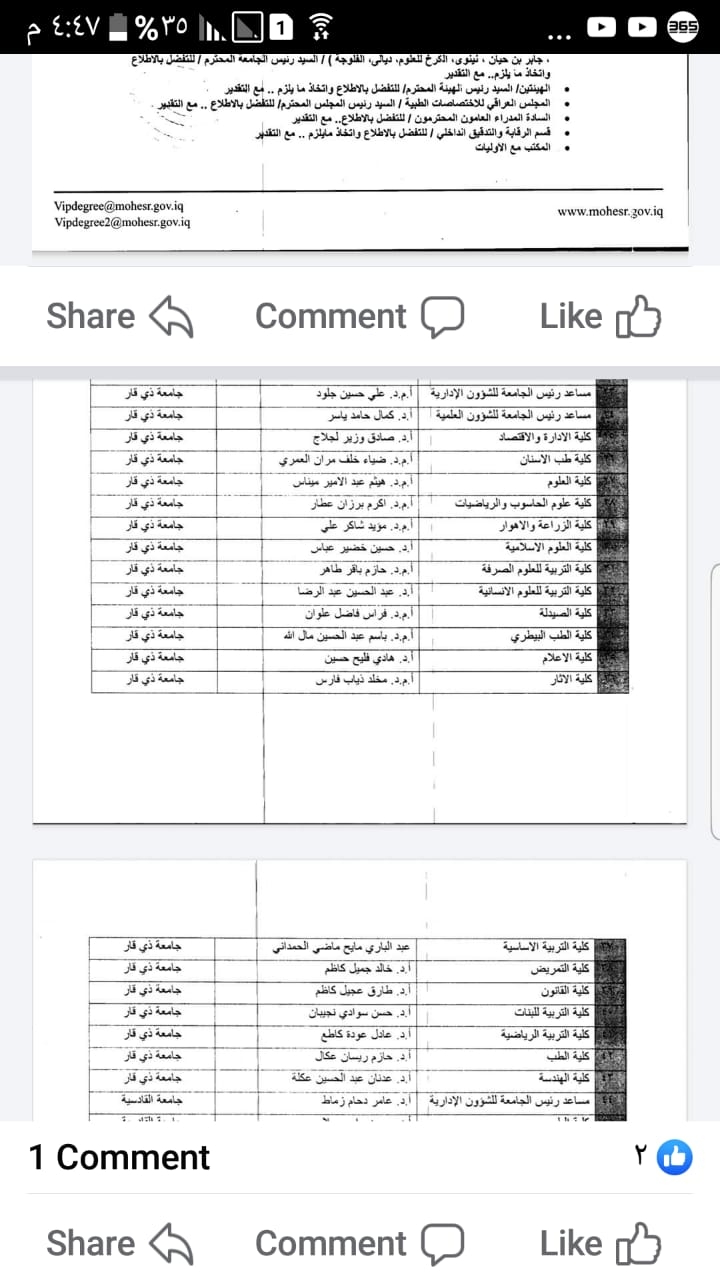Open the 1 Comment link
This screenshot has width=720, height=1280.
click(x=119, y=1157)
